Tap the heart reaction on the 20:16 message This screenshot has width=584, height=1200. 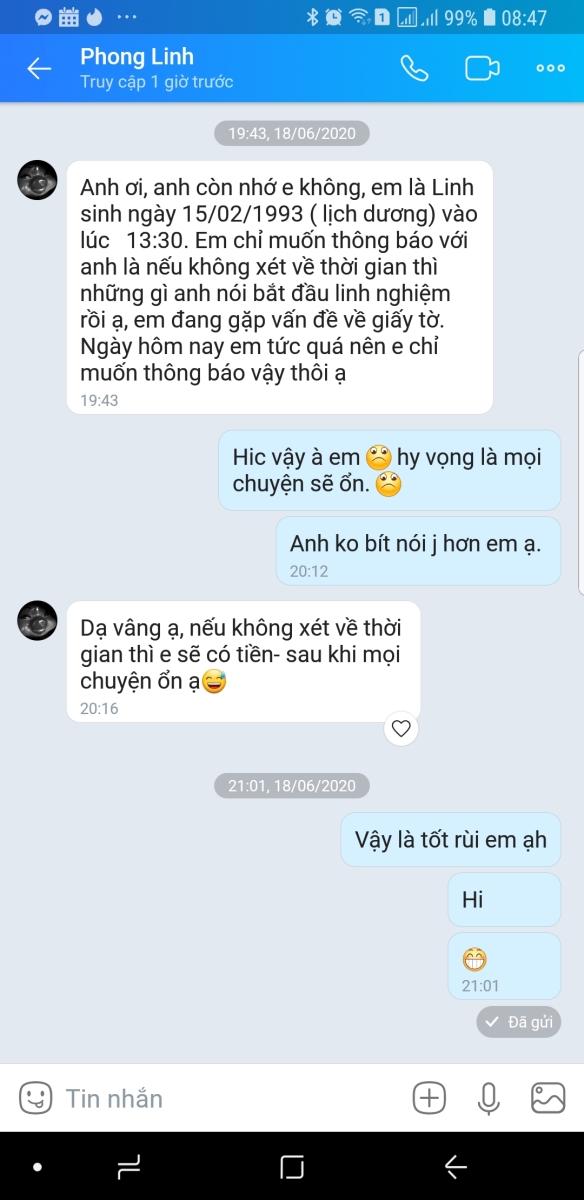click(x=401, y=728)
